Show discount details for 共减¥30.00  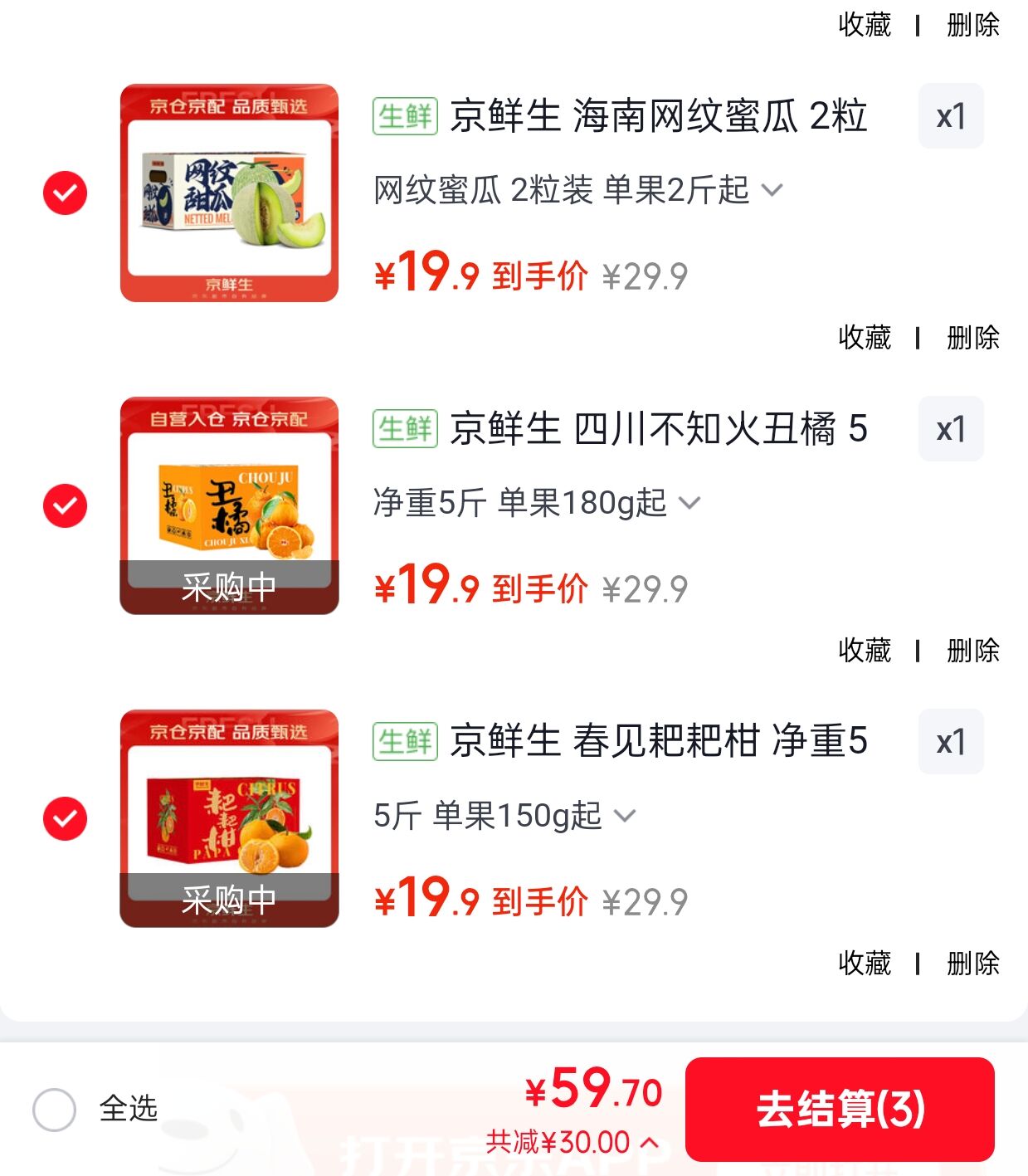(x=572, y=1143)
